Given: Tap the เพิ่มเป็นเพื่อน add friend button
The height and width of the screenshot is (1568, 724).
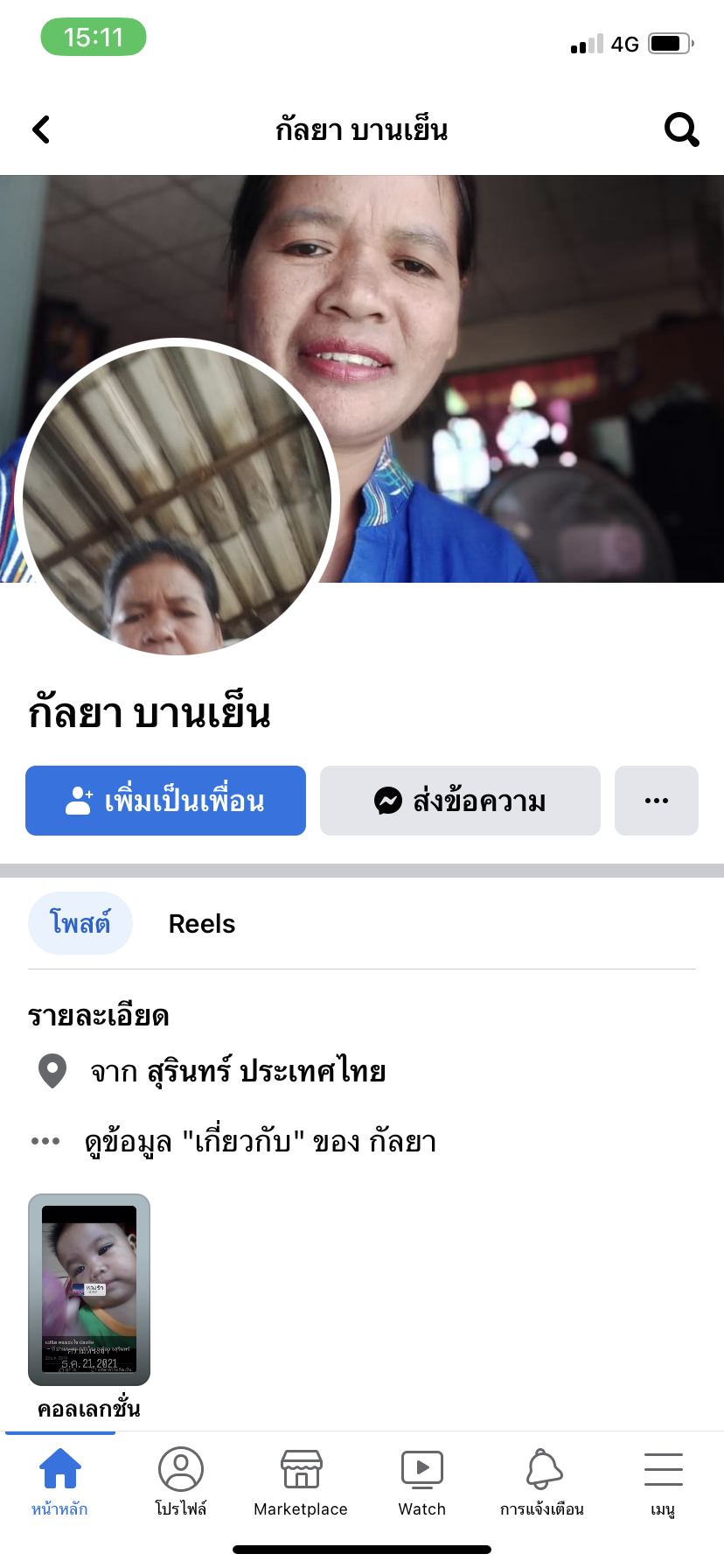Looking at the screenshot, I should pos(165,801).
